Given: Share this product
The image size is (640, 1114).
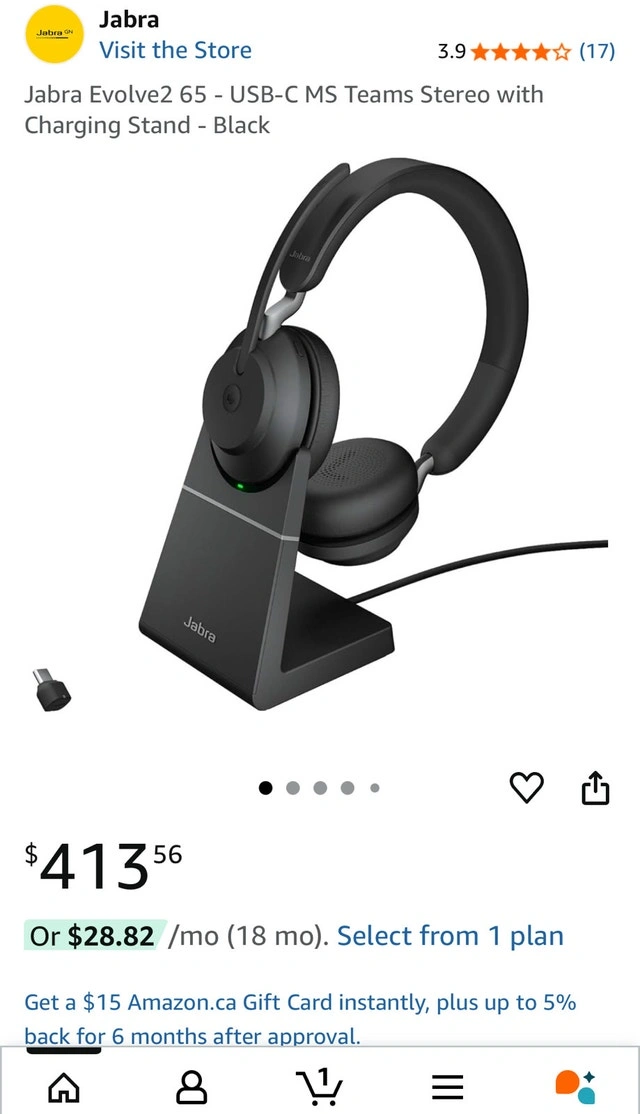Looking at the screenshot, I should click(x=595, y=788).
